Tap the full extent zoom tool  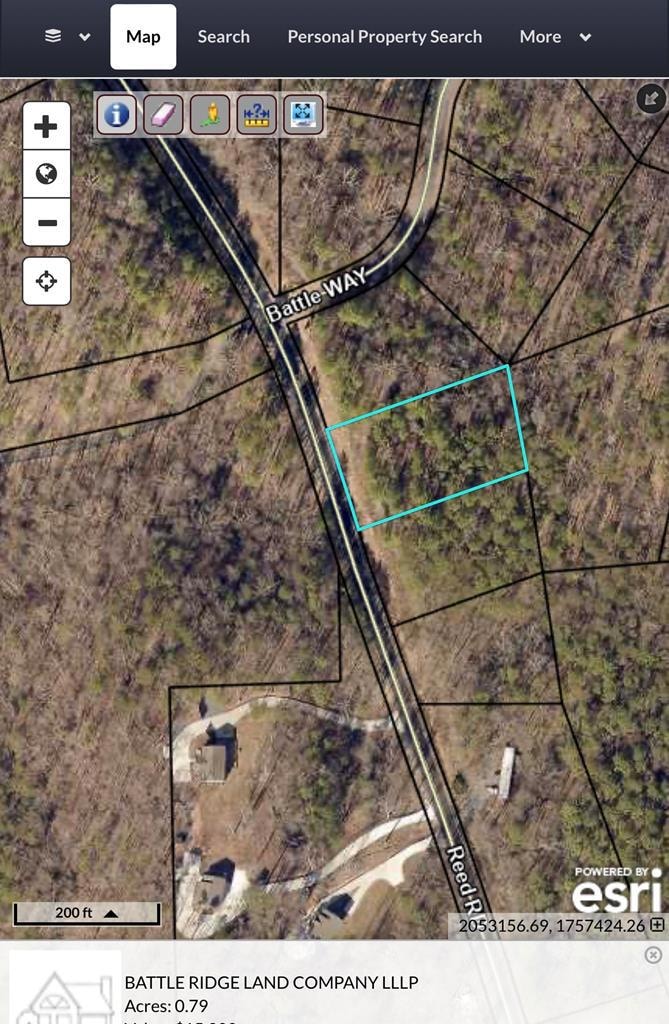point(303,114)
